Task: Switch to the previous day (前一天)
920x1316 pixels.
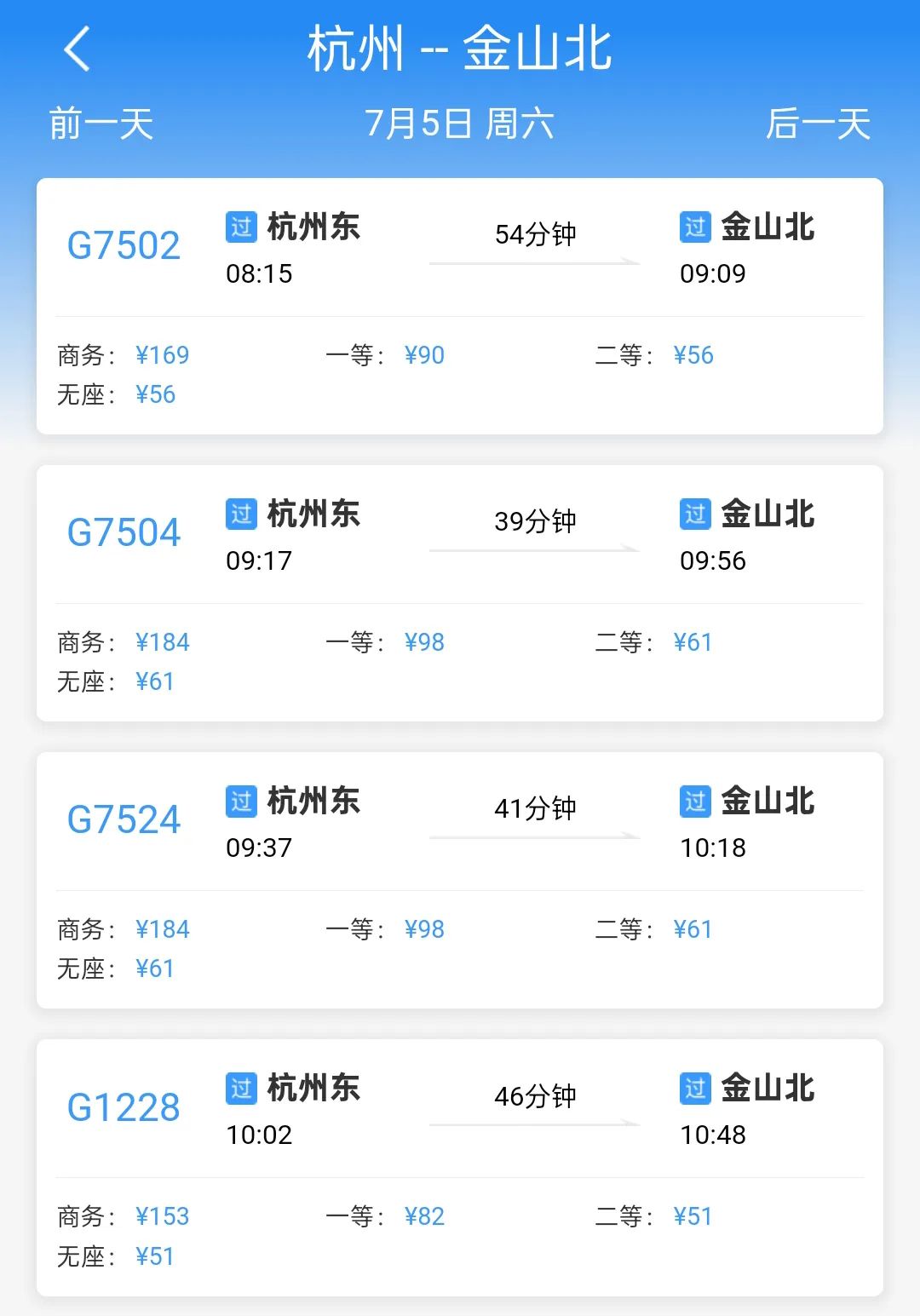Action: [x=101, y=124]
